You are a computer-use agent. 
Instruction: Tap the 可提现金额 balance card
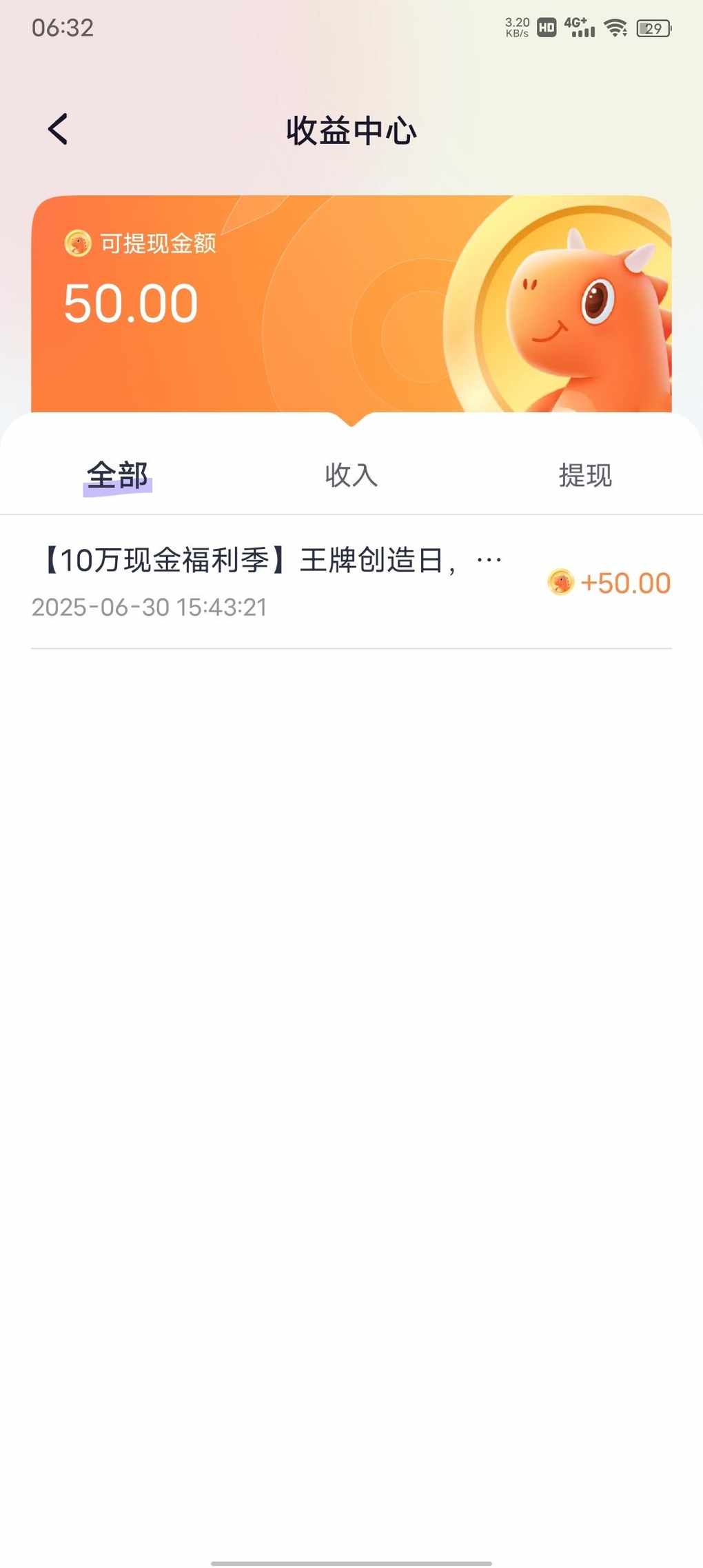351,304
